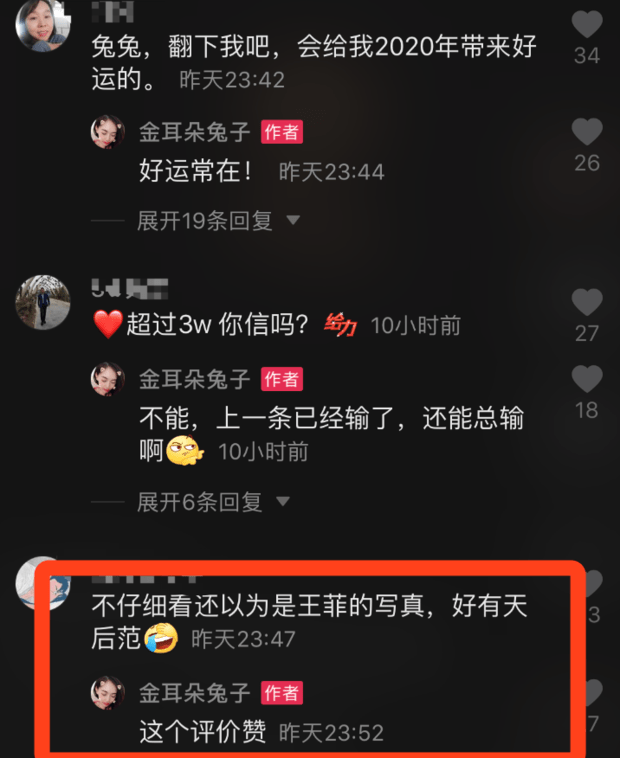Open avatar of the 2020 good-luck commenter
Viewport: 620px width, 758px height.
point(43,27)
